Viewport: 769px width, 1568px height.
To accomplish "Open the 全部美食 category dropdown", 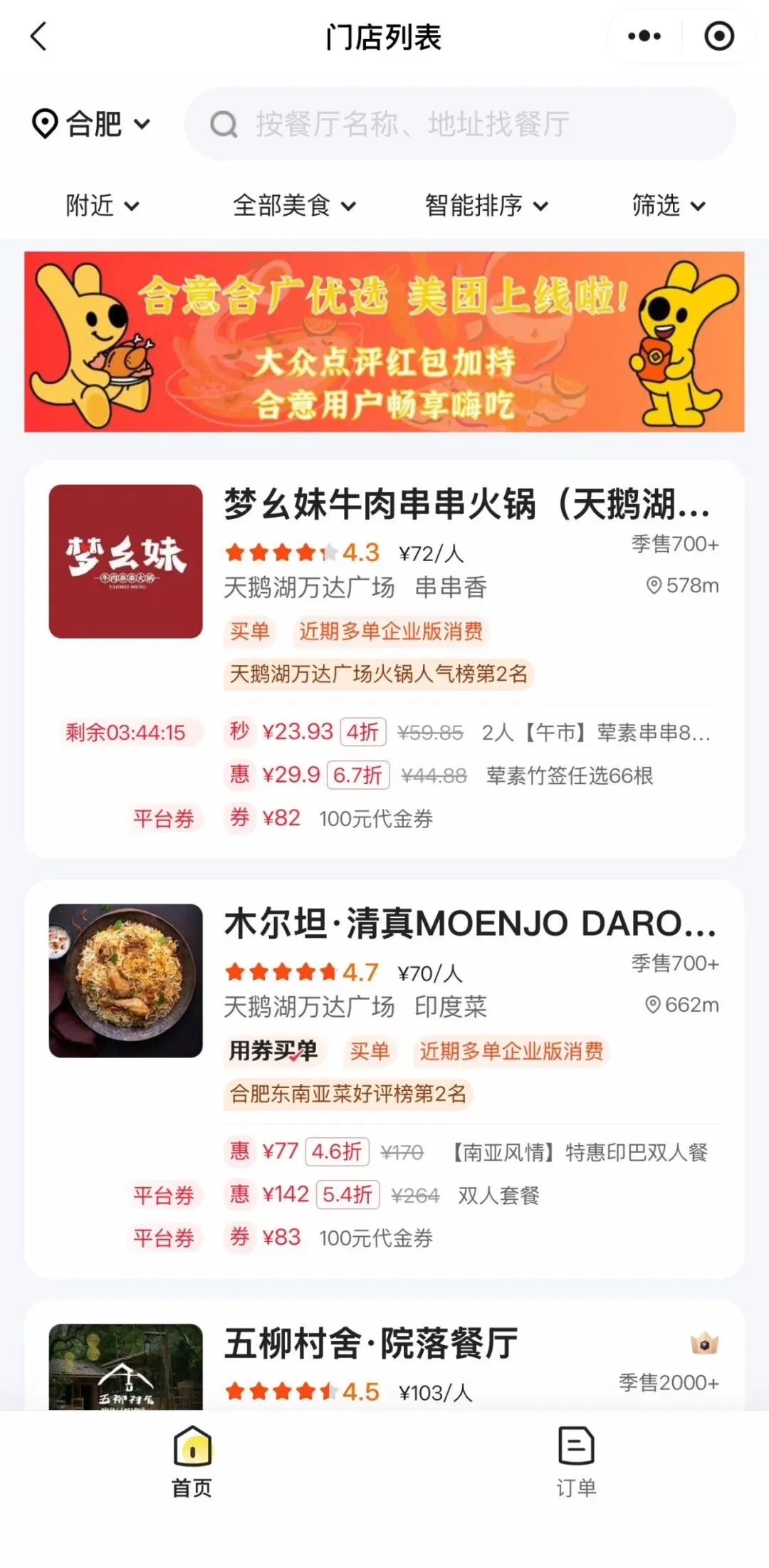I will 293,206.
